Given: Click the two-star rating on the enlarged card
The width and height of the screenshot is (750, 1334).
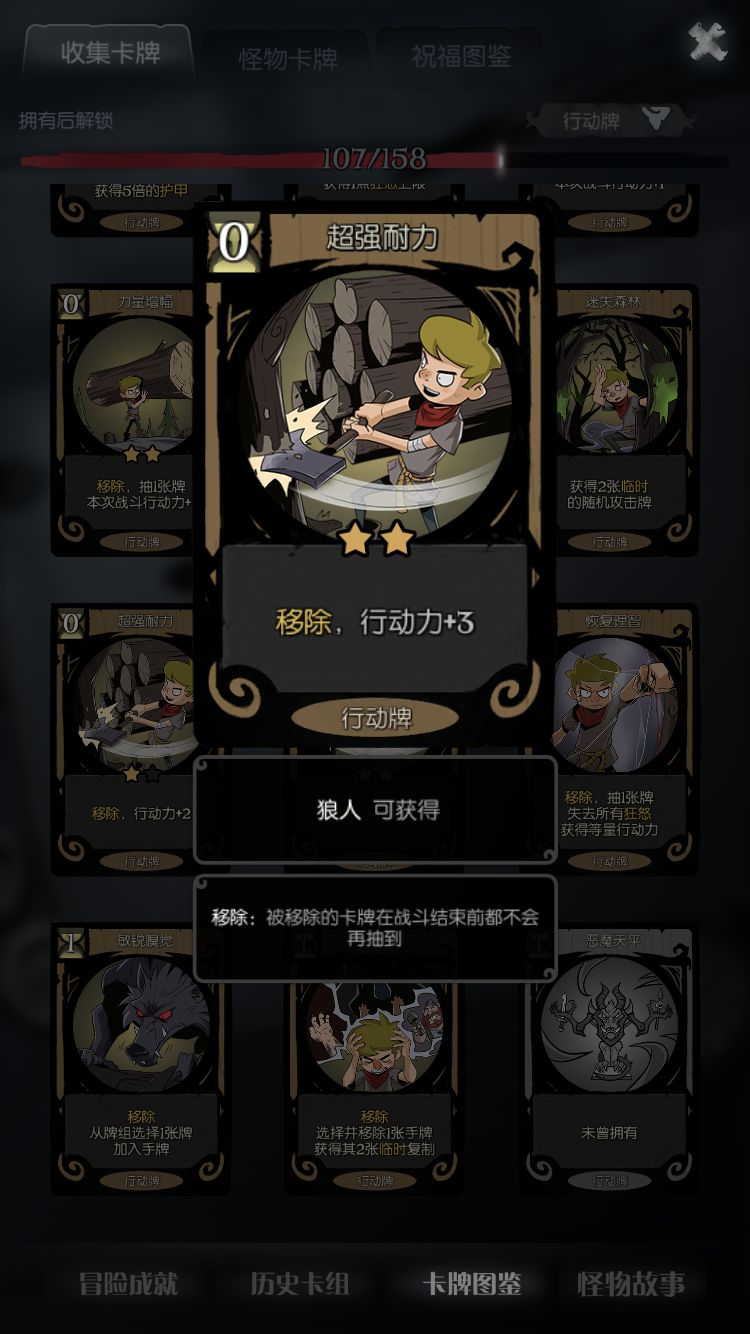Looking at the screenshot, I should click(x=375, y=539).
